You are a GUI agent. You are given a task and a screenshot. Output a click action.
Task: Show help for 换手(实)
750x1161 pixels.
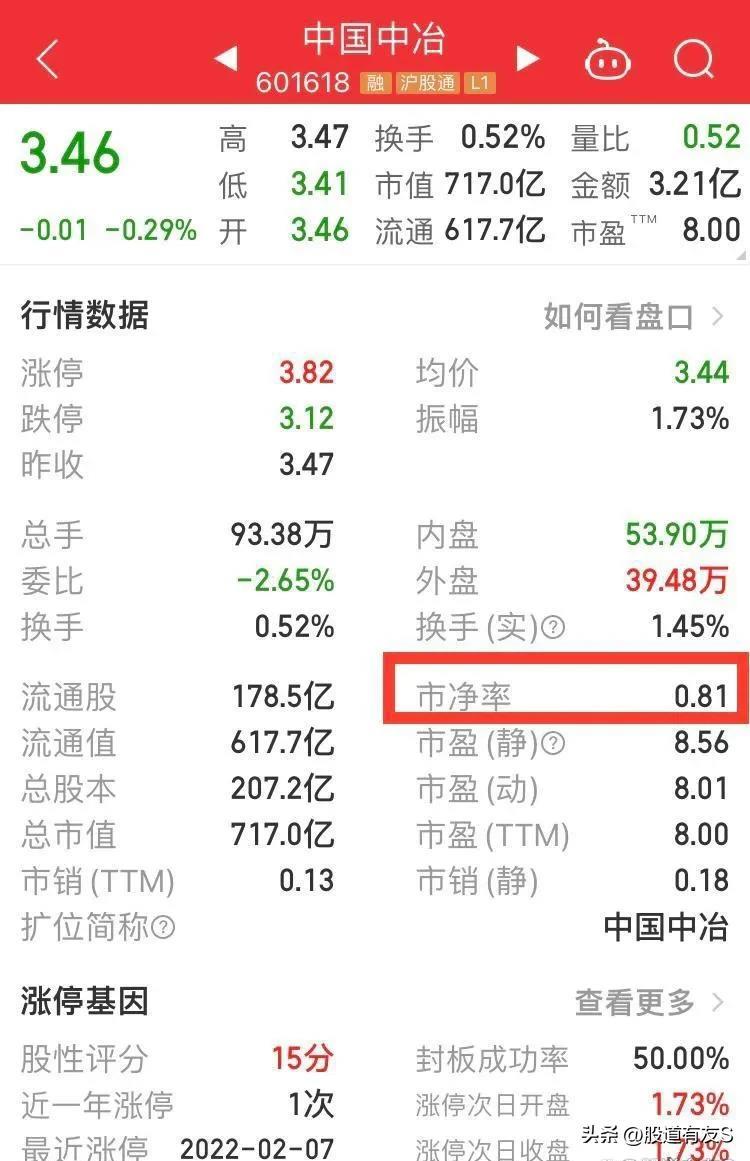(554, 628)
